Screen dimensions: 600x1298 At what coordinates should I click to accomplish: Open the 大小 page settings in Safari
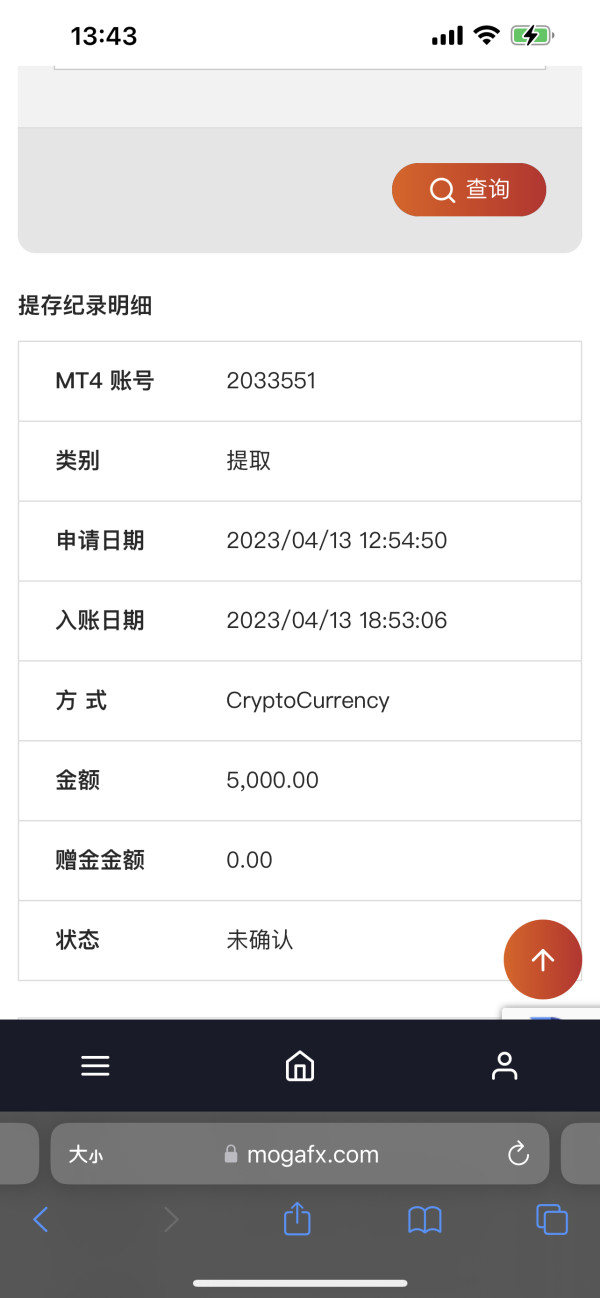coord(85,1155)
